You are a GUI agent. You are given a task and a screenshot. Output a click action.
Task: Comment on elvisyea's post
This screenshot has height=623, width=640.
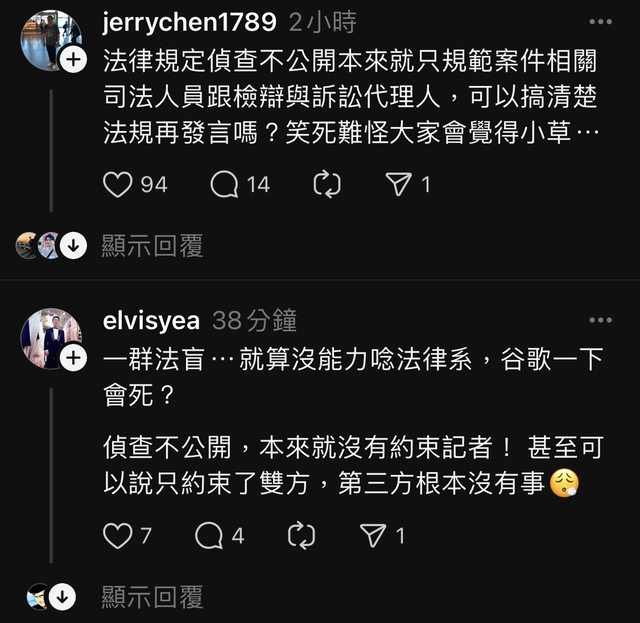point(209,536)
